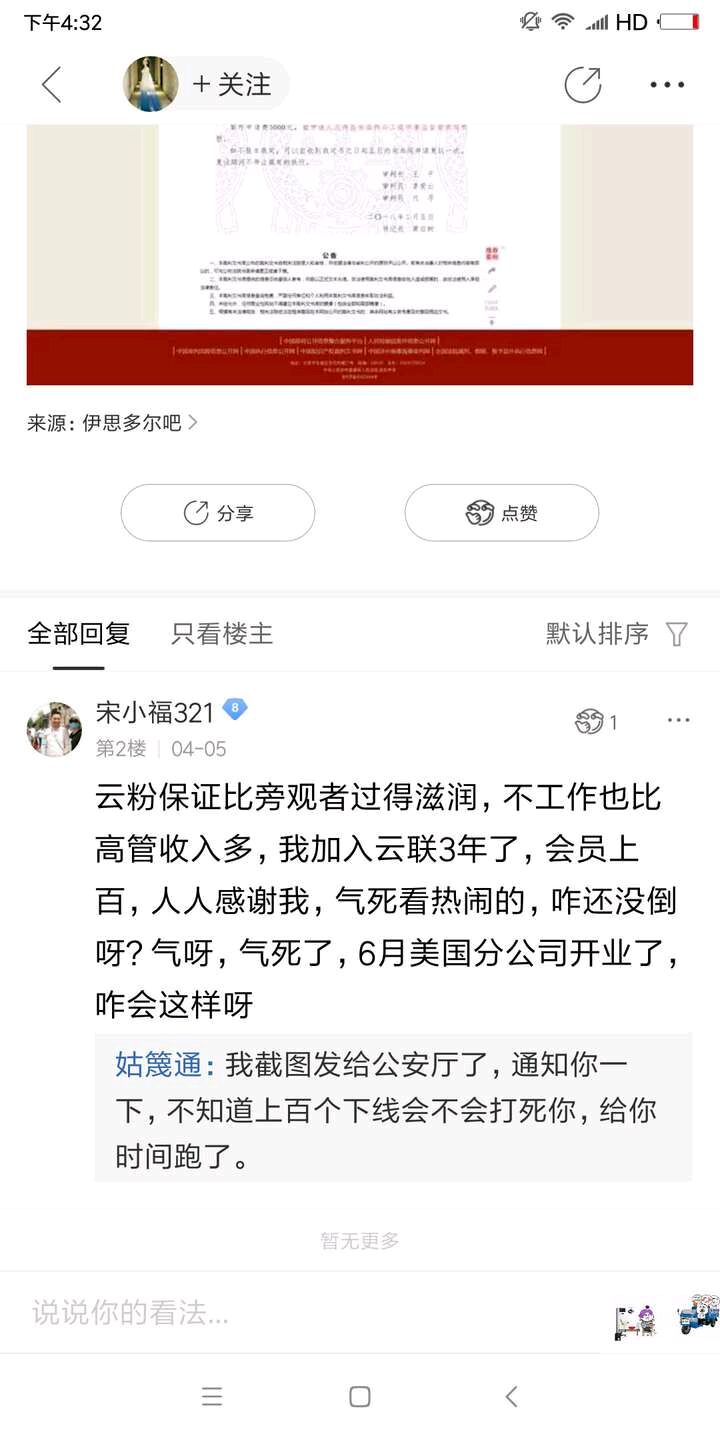Open recent apps from navigation bar
Image resolution: width=720 pixels, height=1440 pixels.
[212, 1397]
